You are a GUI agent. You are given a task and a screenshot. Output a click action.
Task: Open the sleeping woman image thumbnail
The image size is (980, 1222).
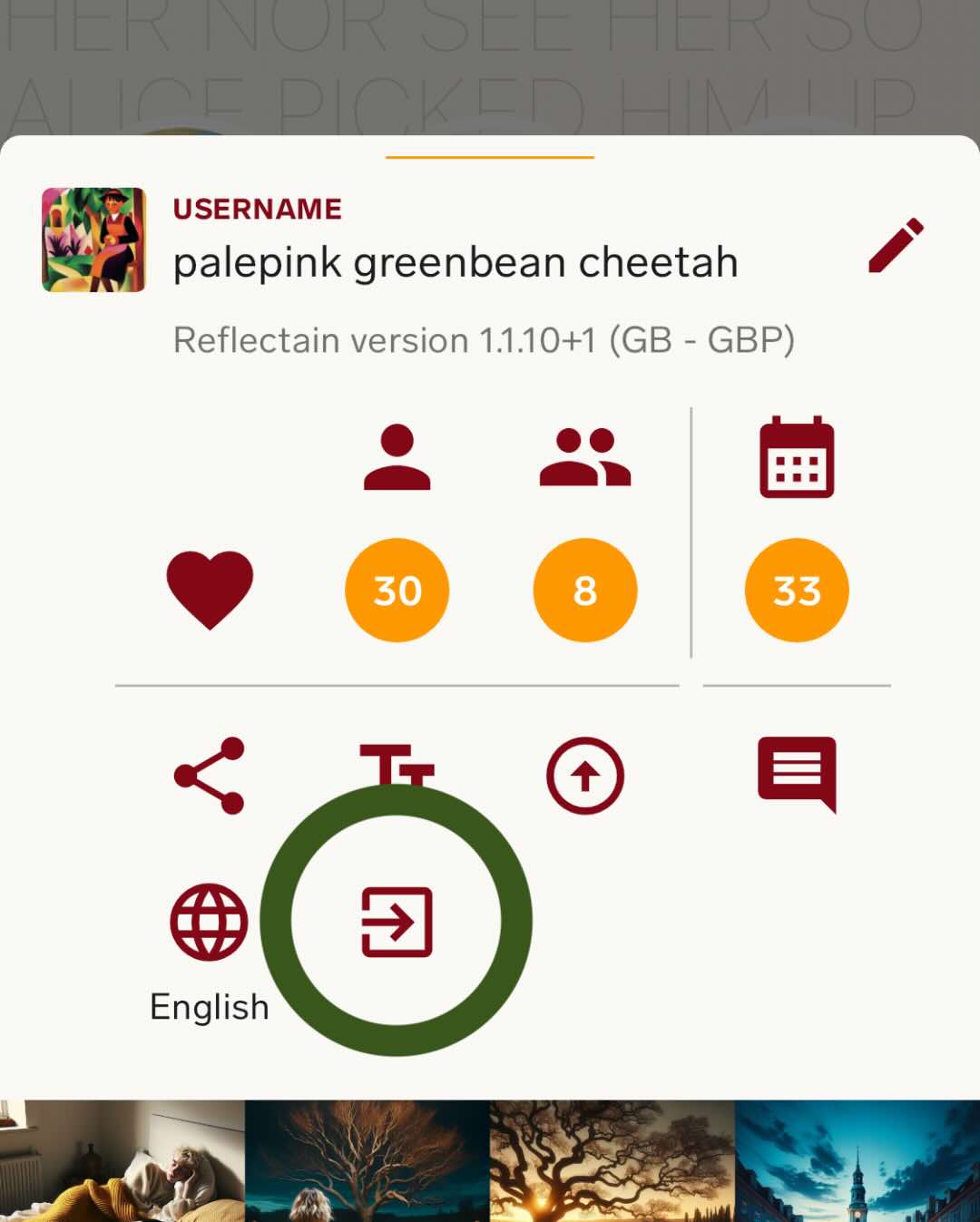(x=122, y=1161)
